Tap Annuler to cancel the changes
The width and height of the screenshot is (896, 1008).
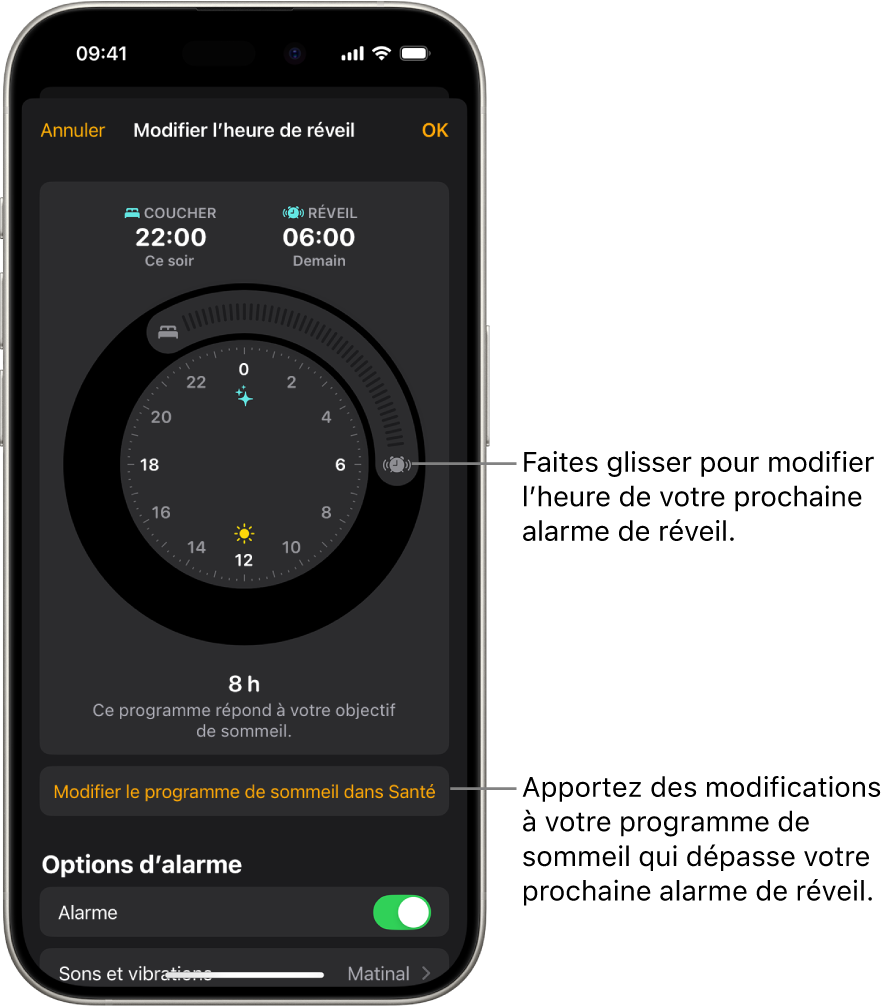72,131
